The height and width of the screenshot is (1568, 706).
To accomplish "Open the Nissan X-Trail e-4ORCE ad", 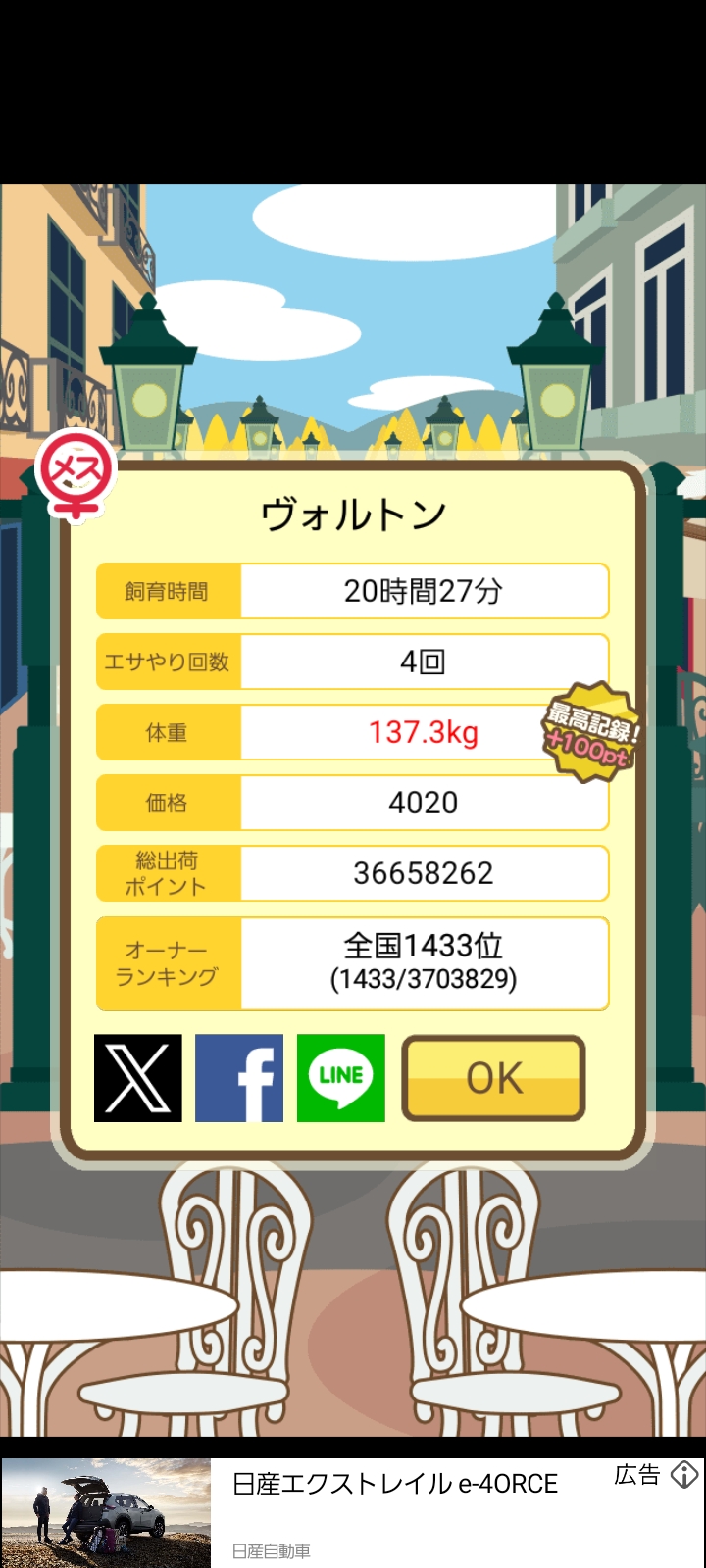I will (353, 1512).
